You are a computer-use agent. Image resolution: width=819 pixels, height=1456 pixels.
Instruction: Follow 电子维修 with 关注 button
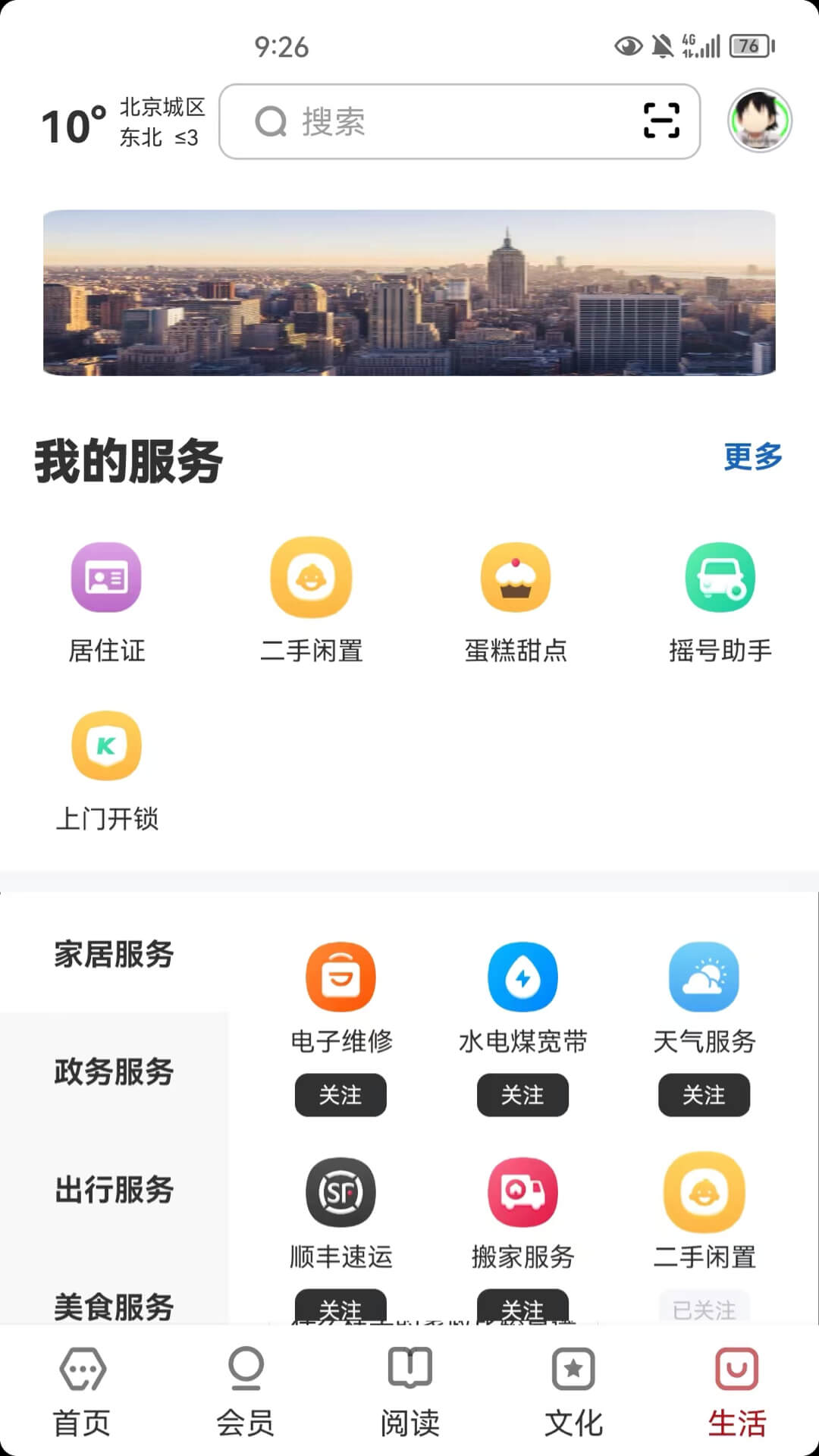pyautogui.click(x=340, y=1095)
